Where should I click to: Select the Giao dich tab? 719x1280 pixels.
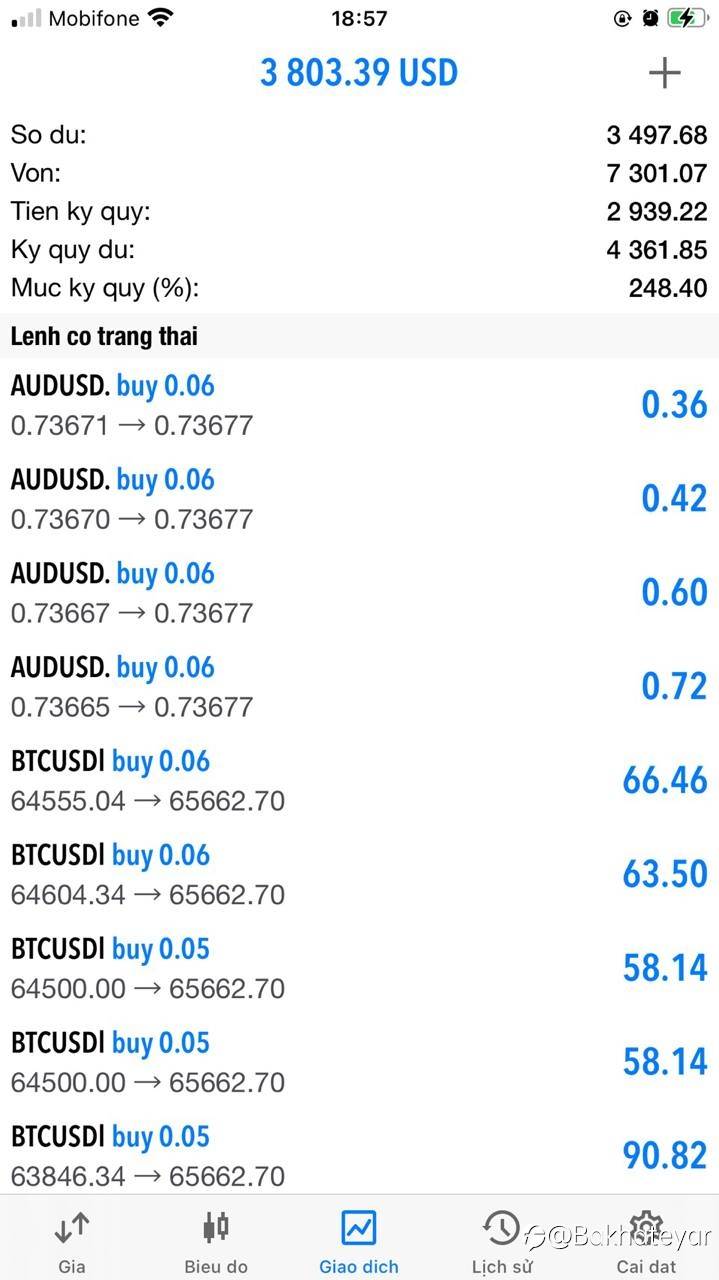pyautogui.click(x=359, y=1240)
